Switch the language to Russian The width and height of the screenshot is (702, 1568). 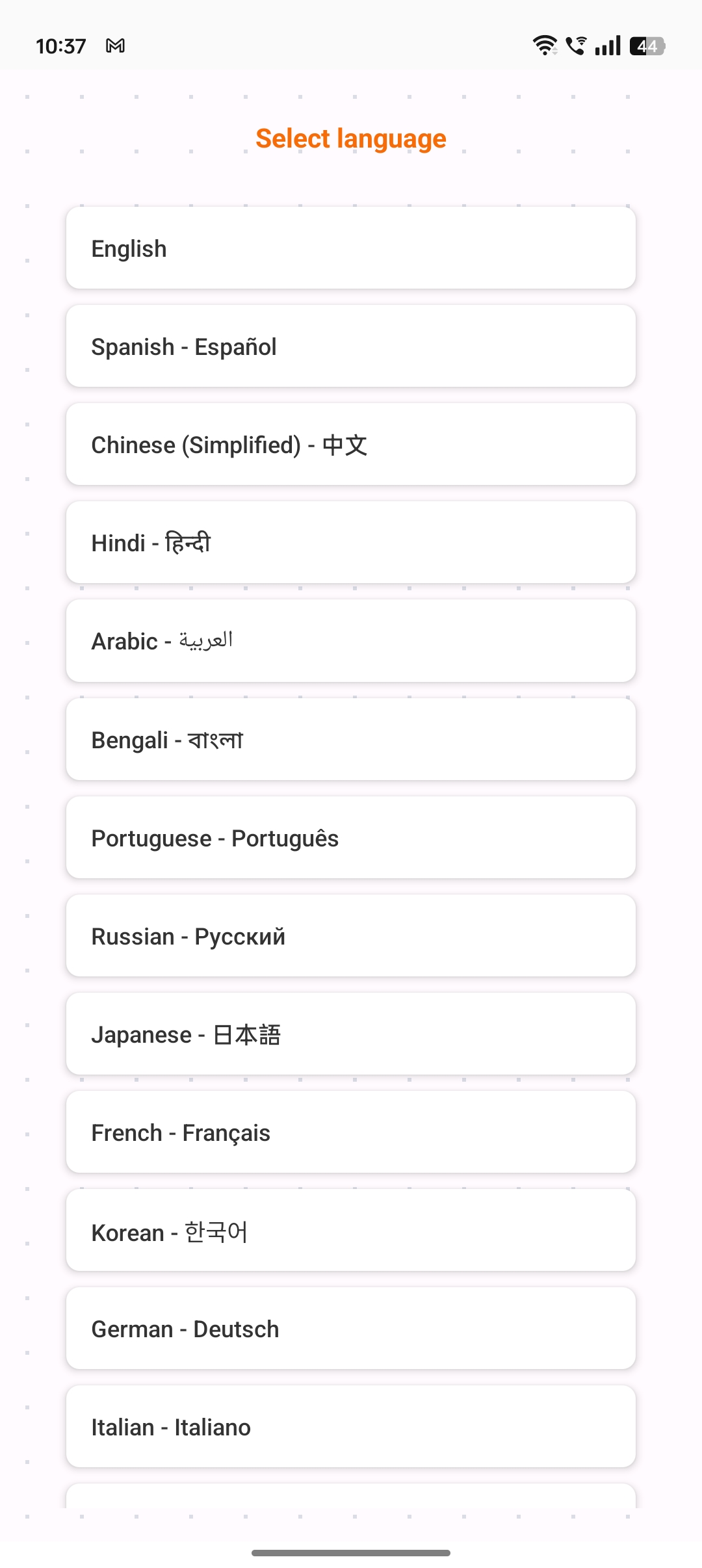[351, 936]
